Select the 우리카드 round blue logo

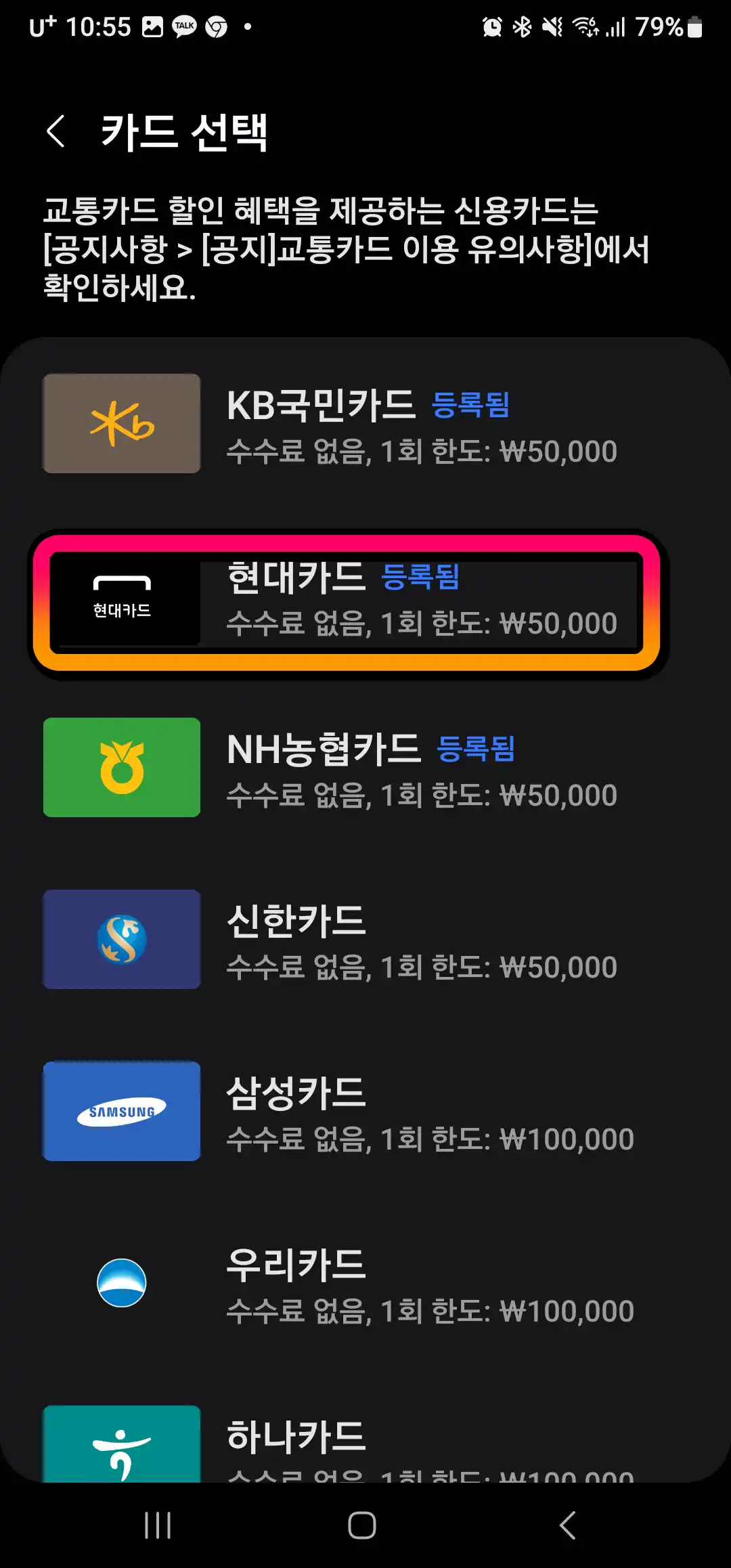(x=120, y=1280)
